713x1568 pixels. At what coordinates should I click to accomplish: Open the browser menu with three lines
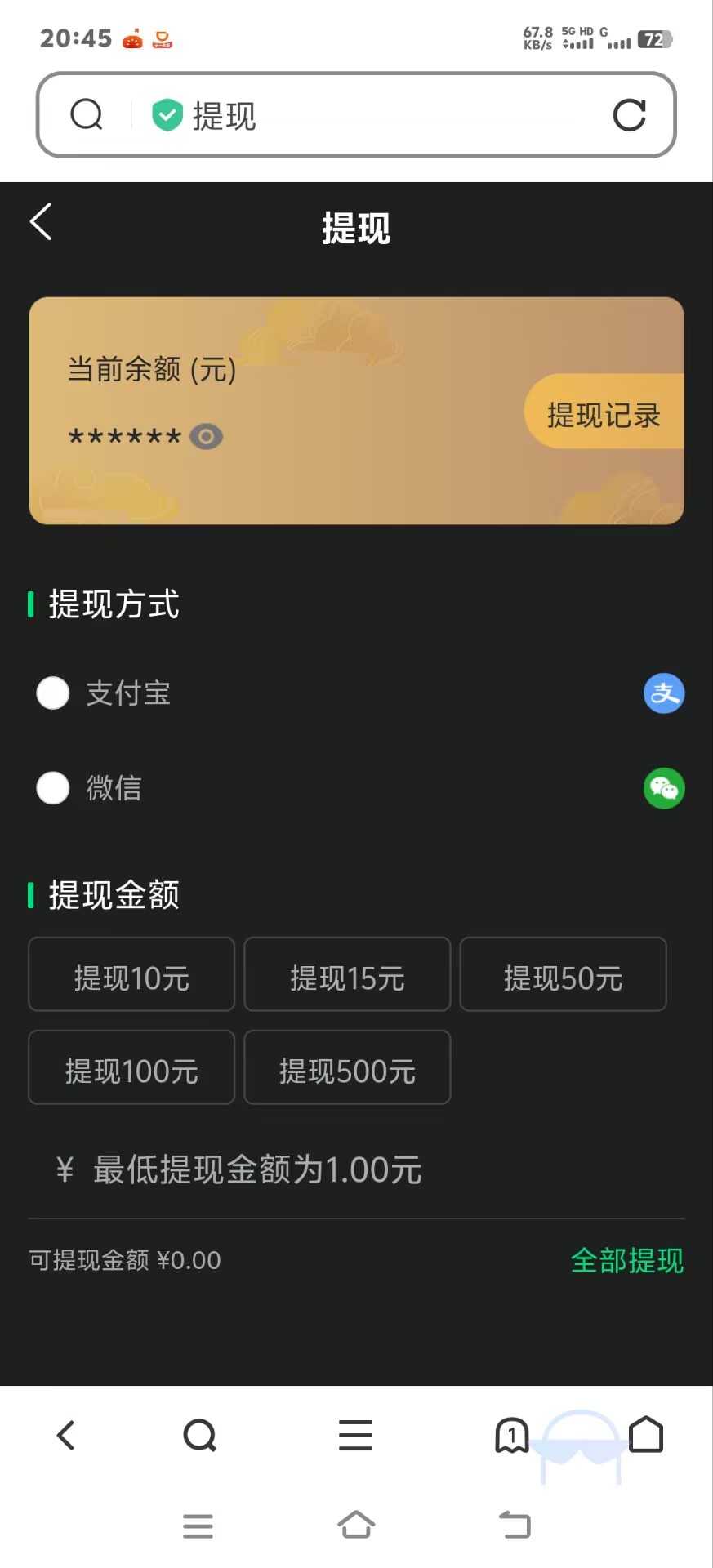tap(356, 1435)
